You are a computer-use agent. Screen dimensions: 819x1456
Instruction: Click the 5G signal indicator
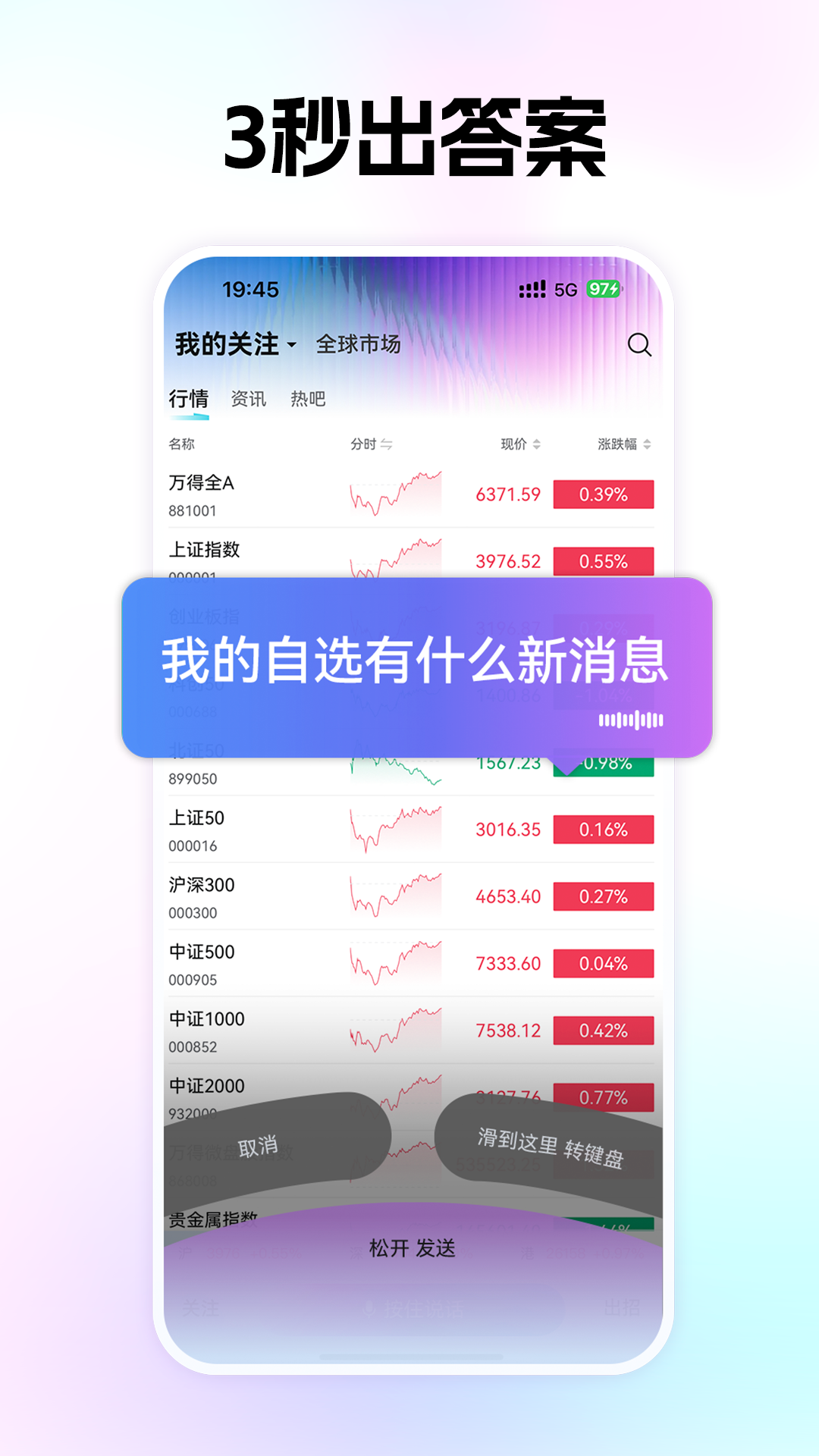tap(566, 289)
